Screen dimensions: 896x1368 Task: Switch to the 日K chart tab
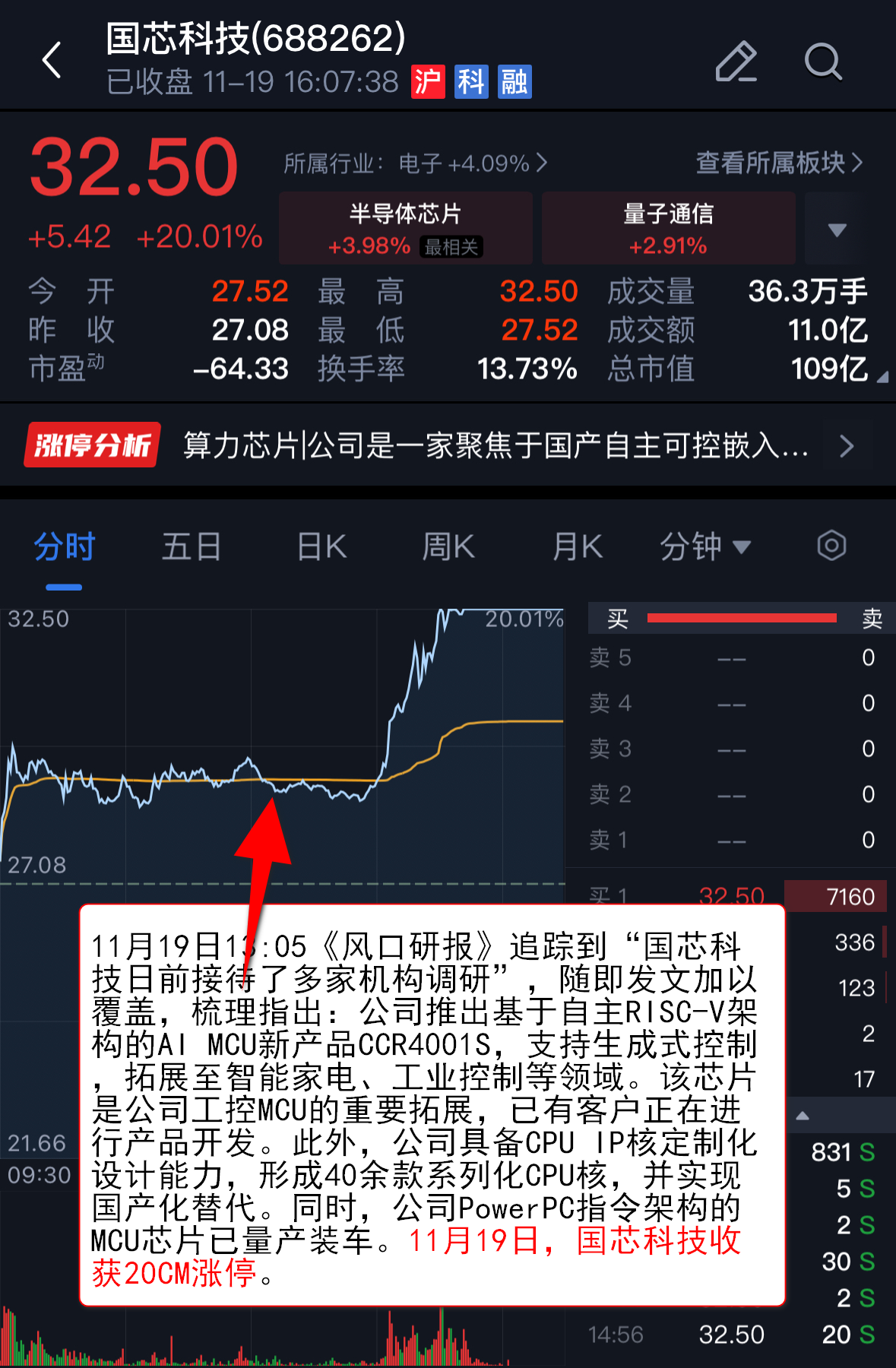tap(321, 547)
